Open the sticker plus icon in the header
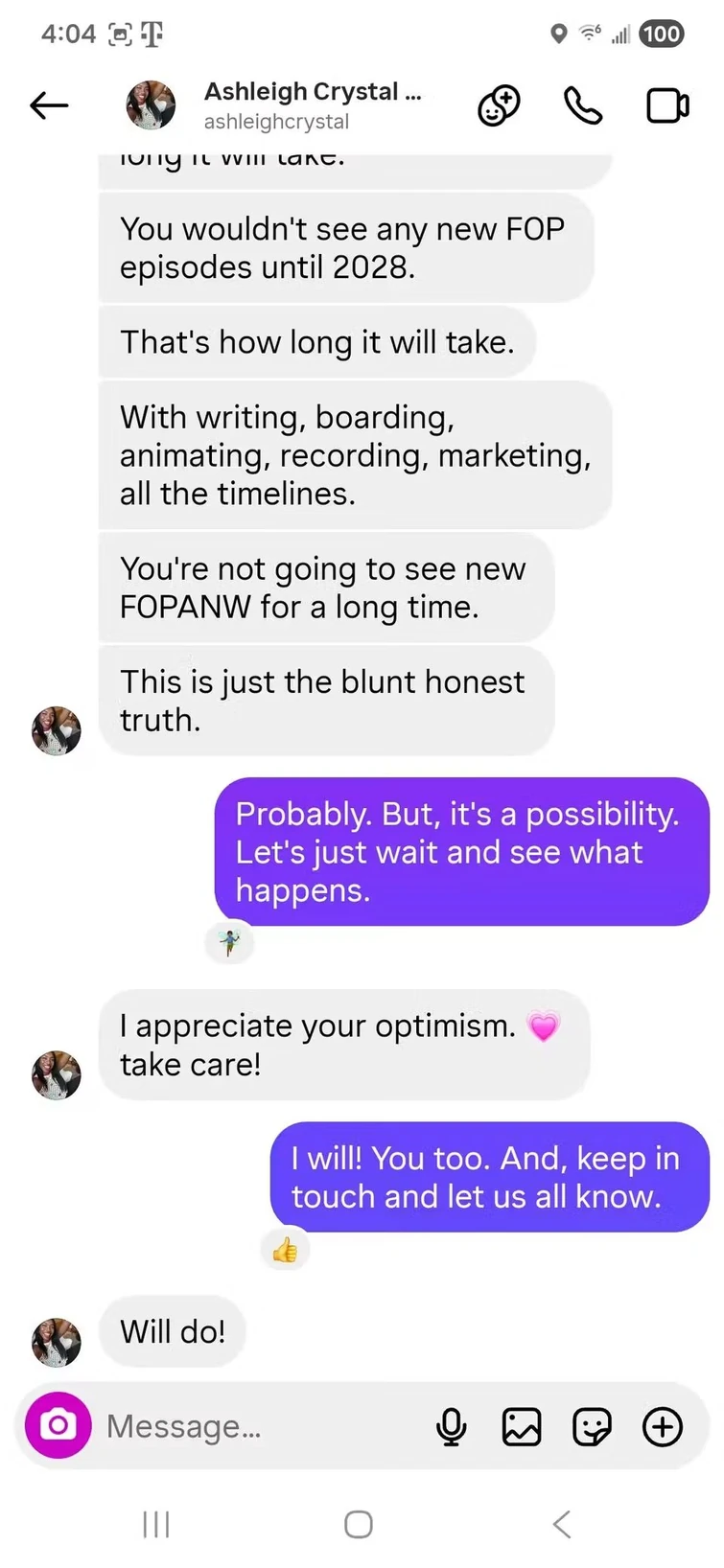 coord(499,105)
